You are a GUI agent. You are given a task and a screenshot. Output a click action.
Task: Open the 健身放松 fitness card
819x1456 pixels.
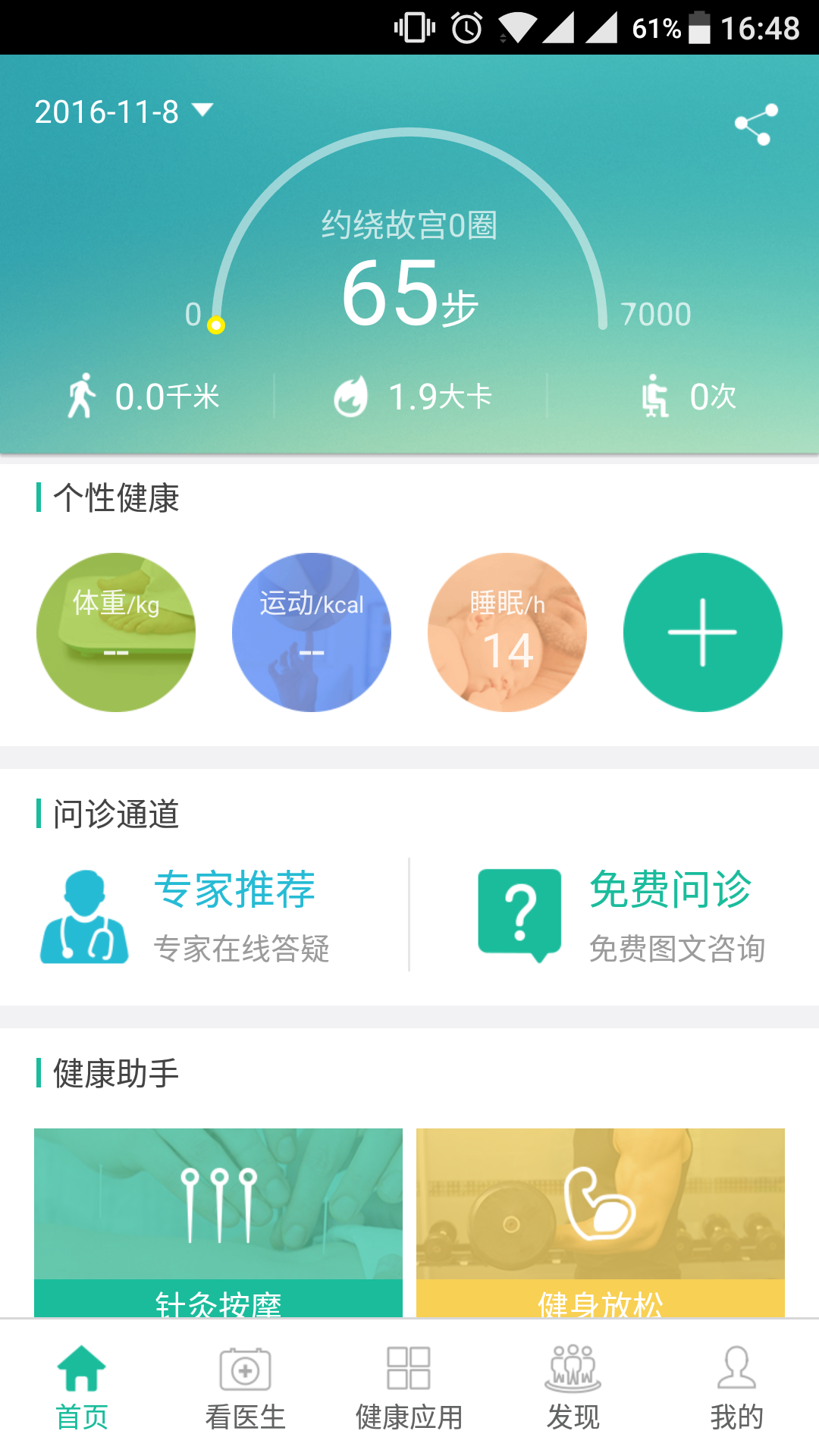(601, 1222)
